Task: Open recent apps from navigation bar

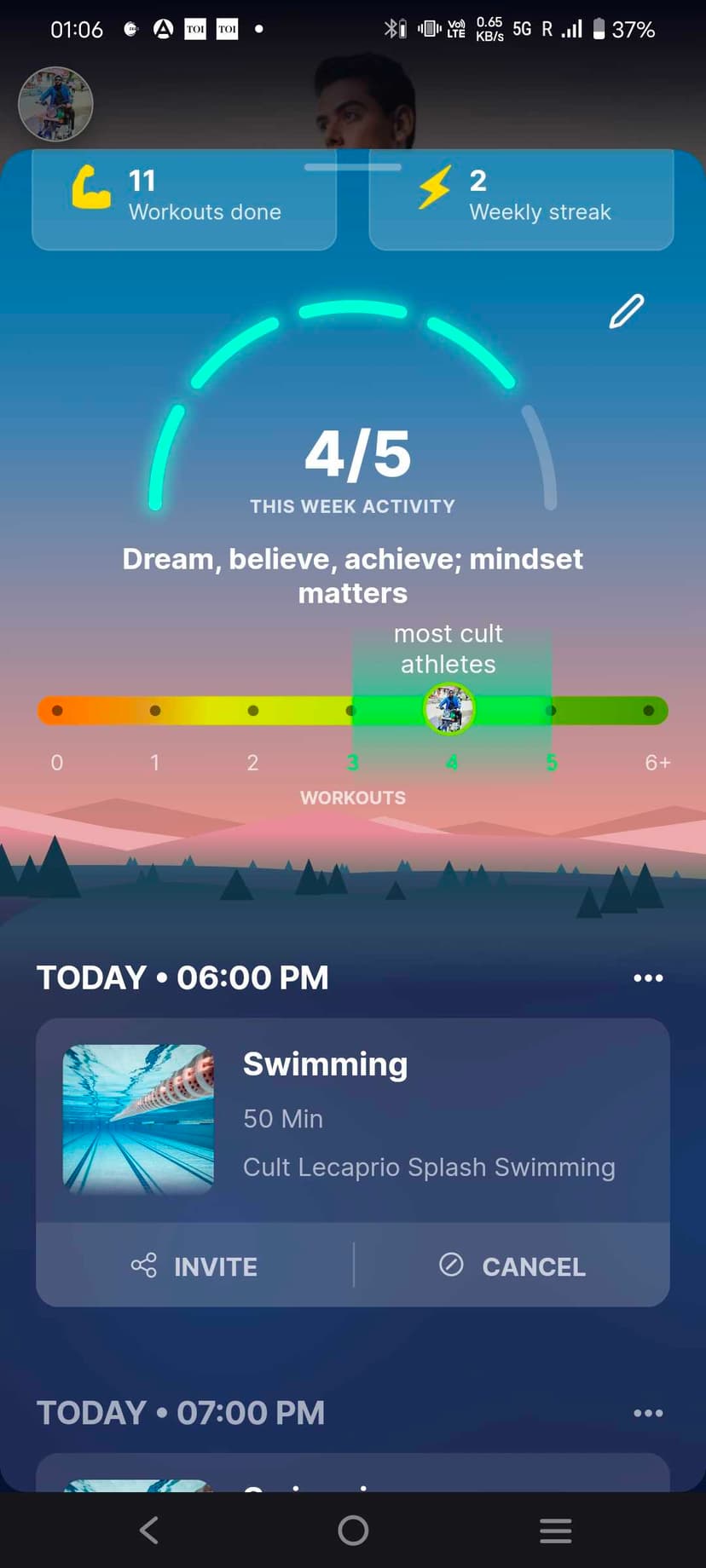Action: [x=555, y=1531]
